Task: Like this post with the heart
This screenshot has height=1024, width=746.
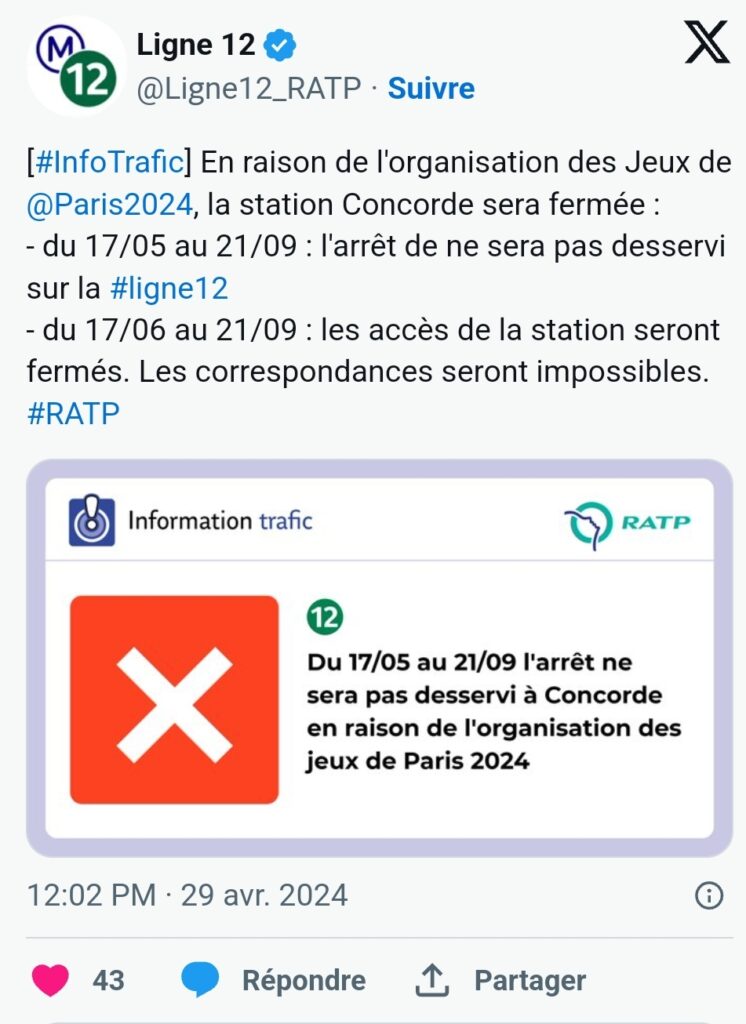Action: 51,980
